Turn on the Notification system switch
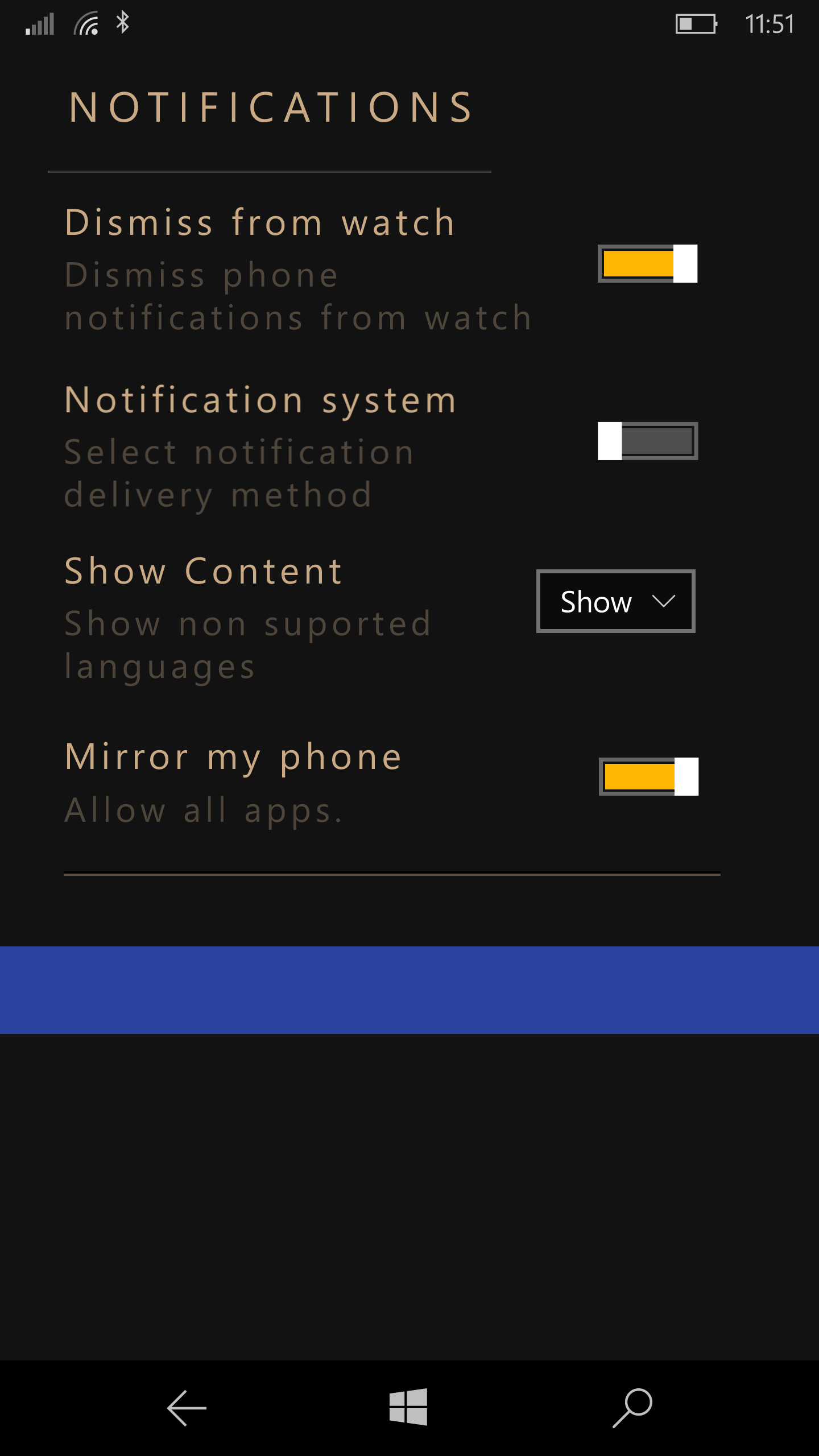 647,441
